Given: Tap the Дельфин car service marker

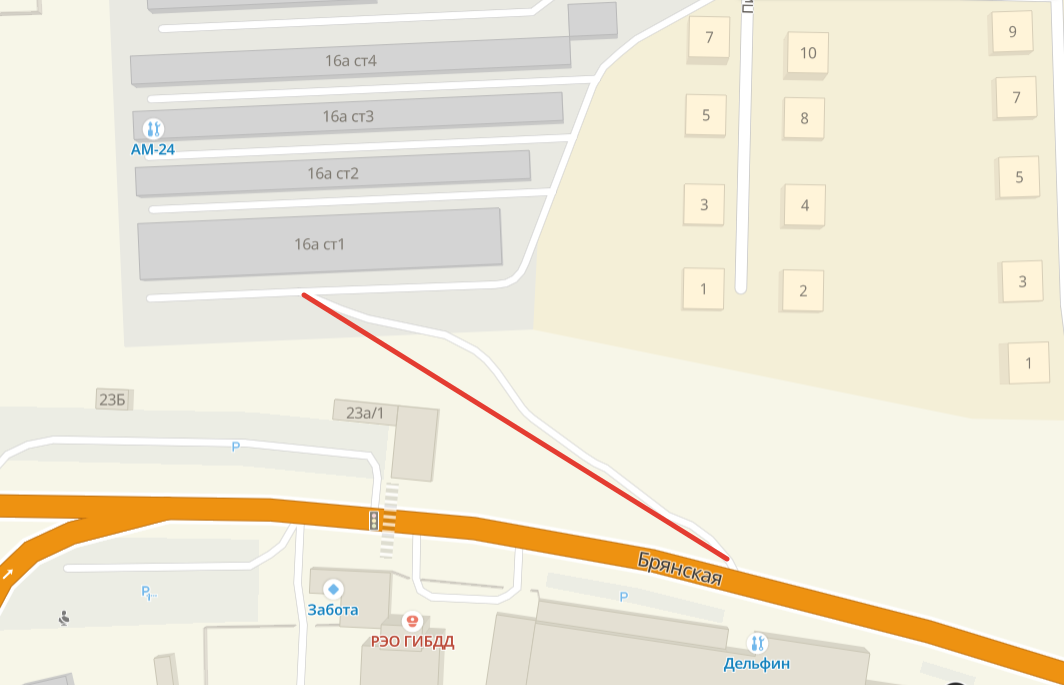Looking at the screenshot, I should (757, 642).
